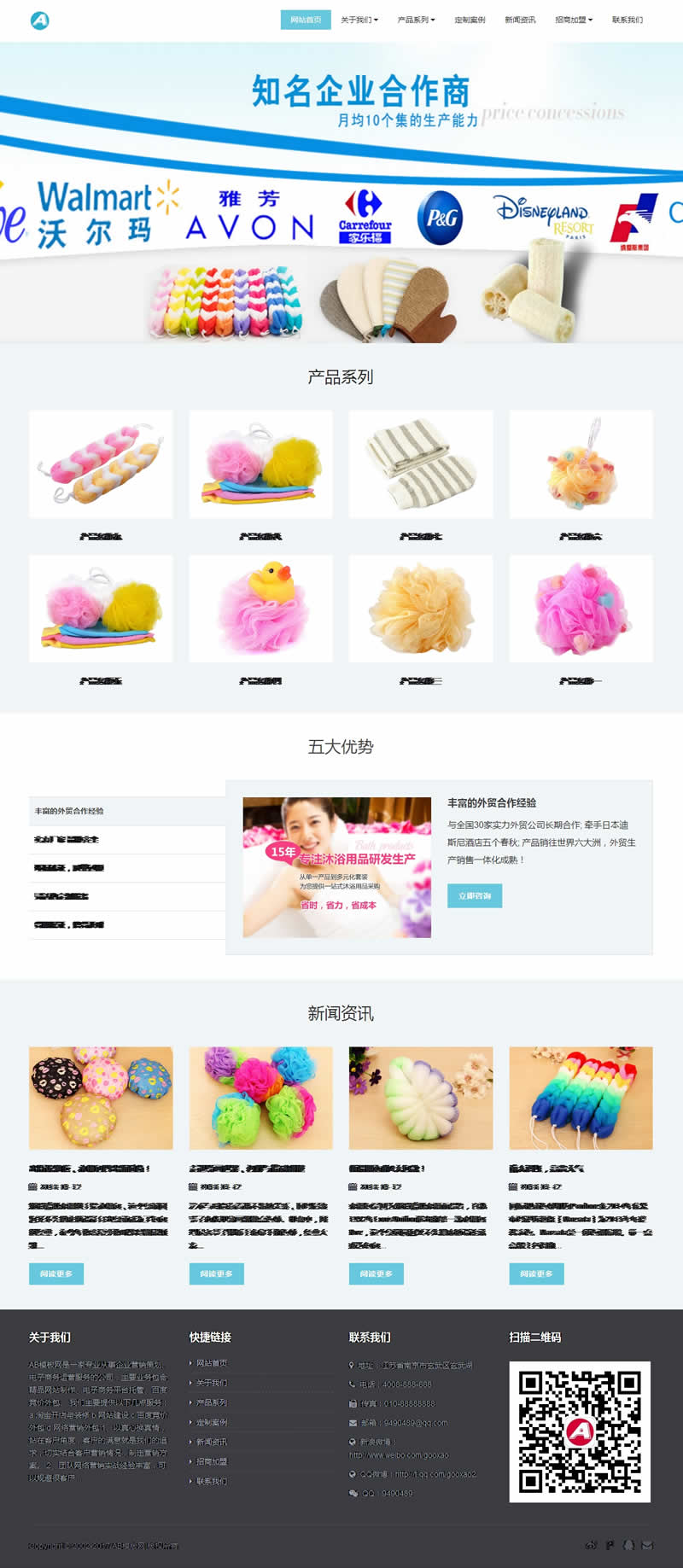Open footer quick link 招商加盟
Screen dimensions: 683x1568
tap(212, 1461)
